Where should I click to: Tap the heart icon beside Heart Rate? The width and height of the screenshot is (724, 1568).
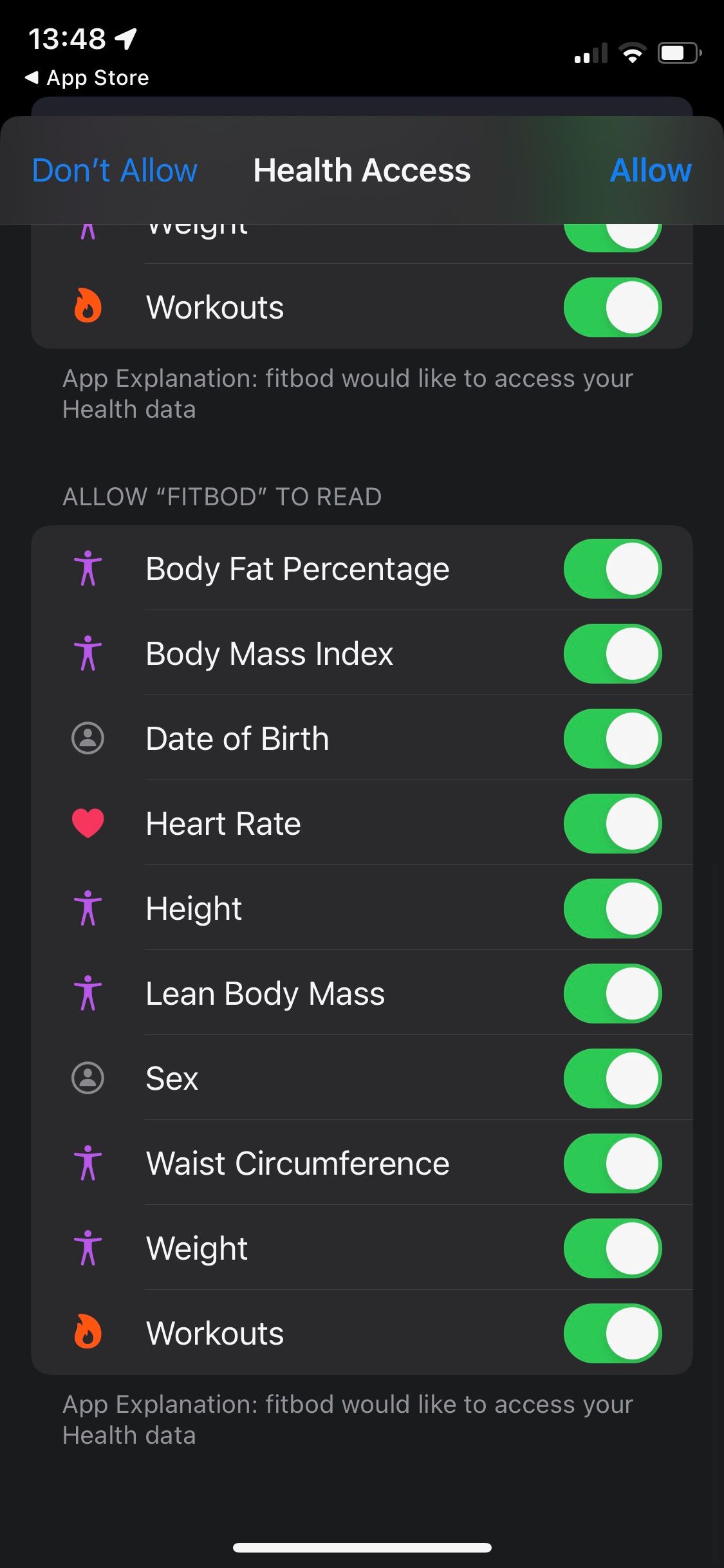[87, 823]
